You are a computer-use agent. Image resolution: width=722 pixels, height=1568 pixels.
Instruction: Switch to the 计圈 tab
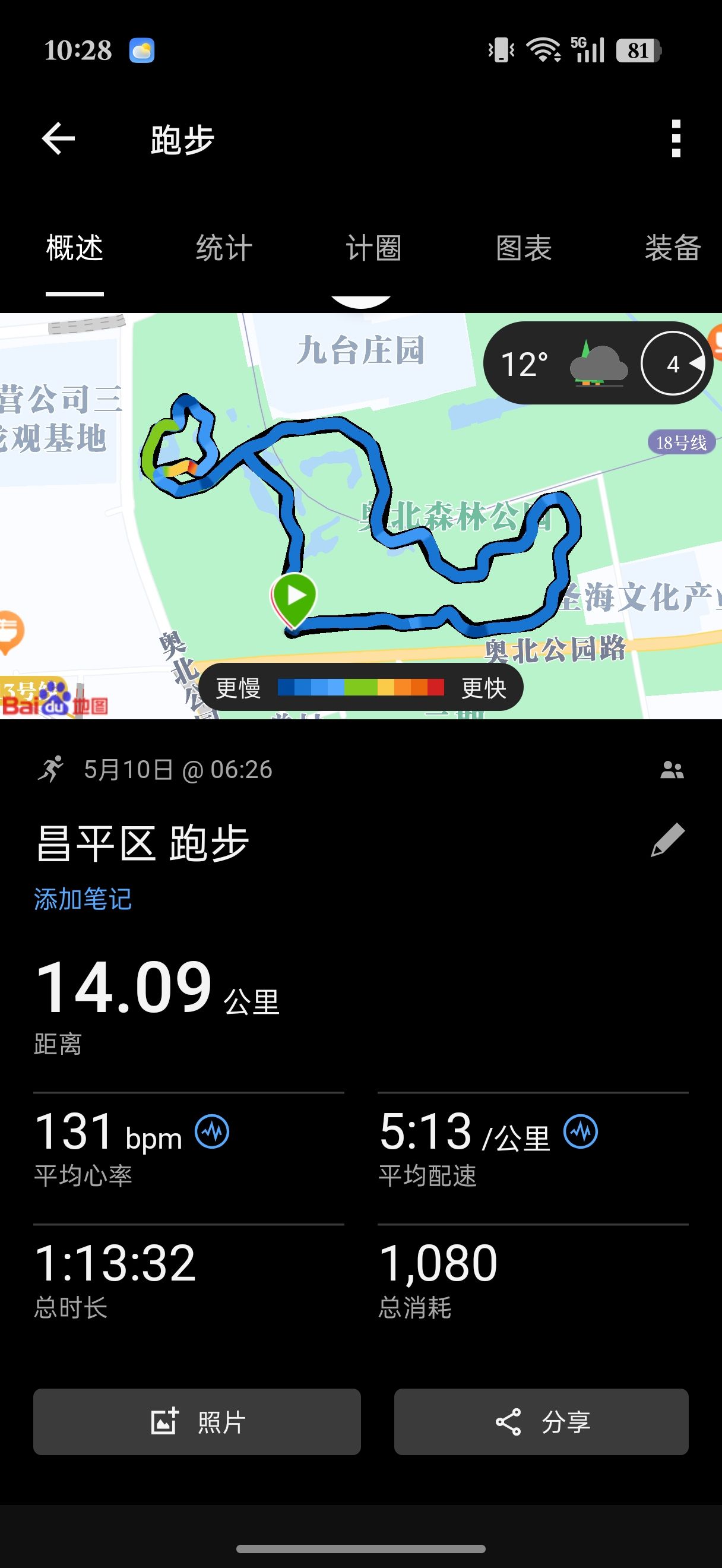[x=373, y=248]
